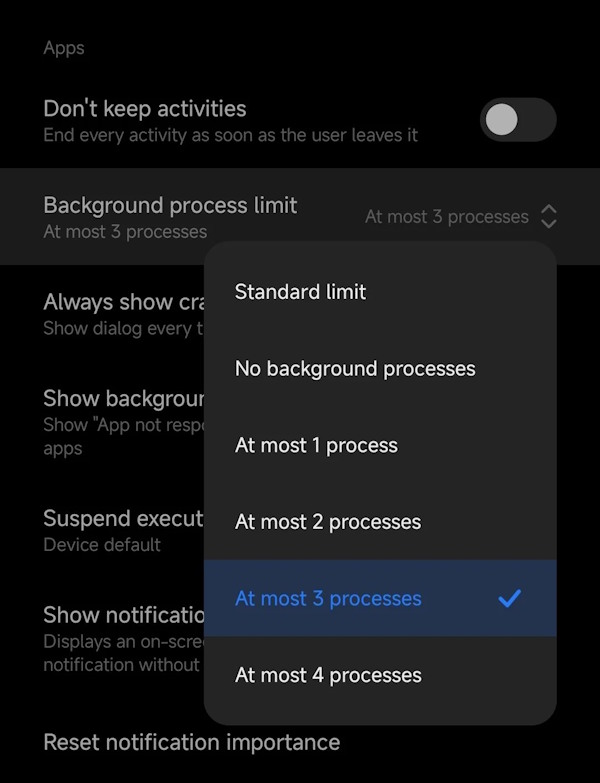Select At most 1 process
Screen dimensions: 600x783
316,445
